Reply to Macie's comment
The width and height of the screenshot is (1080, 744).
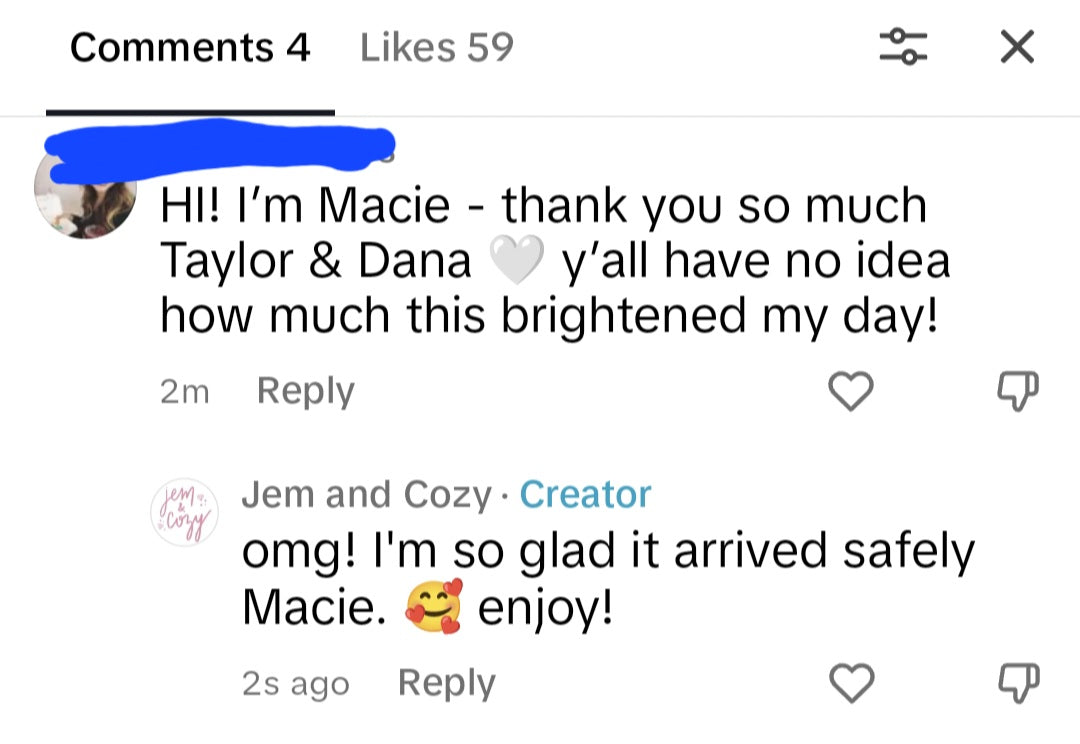(x=305, y=391)
